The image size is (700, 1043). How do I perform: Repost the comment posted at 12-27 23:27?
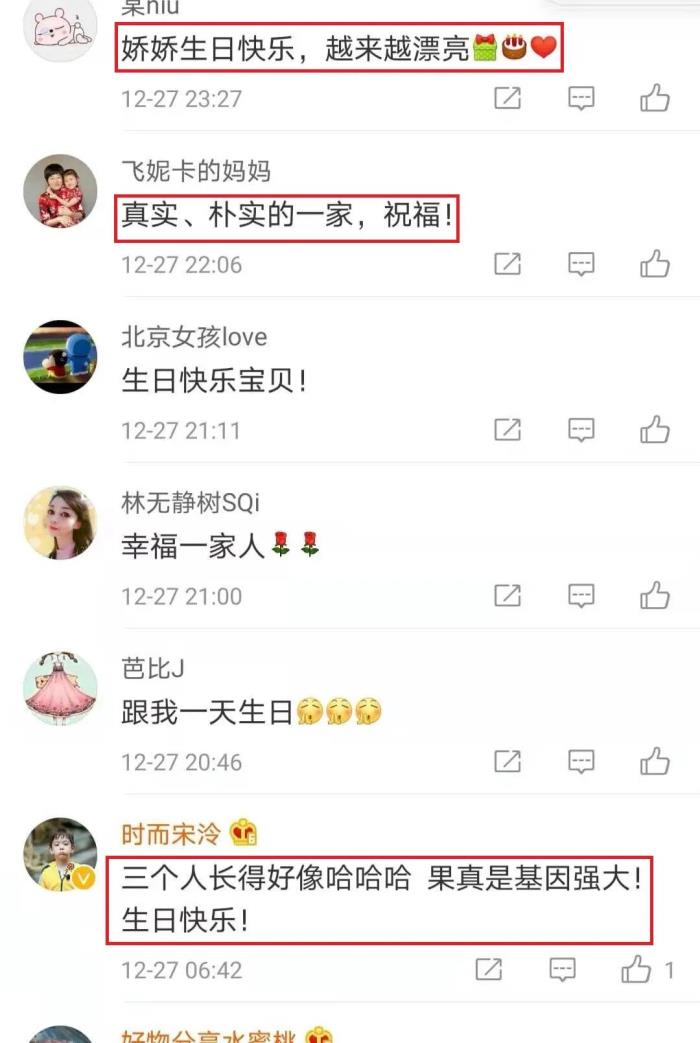[x=508, y=98]
